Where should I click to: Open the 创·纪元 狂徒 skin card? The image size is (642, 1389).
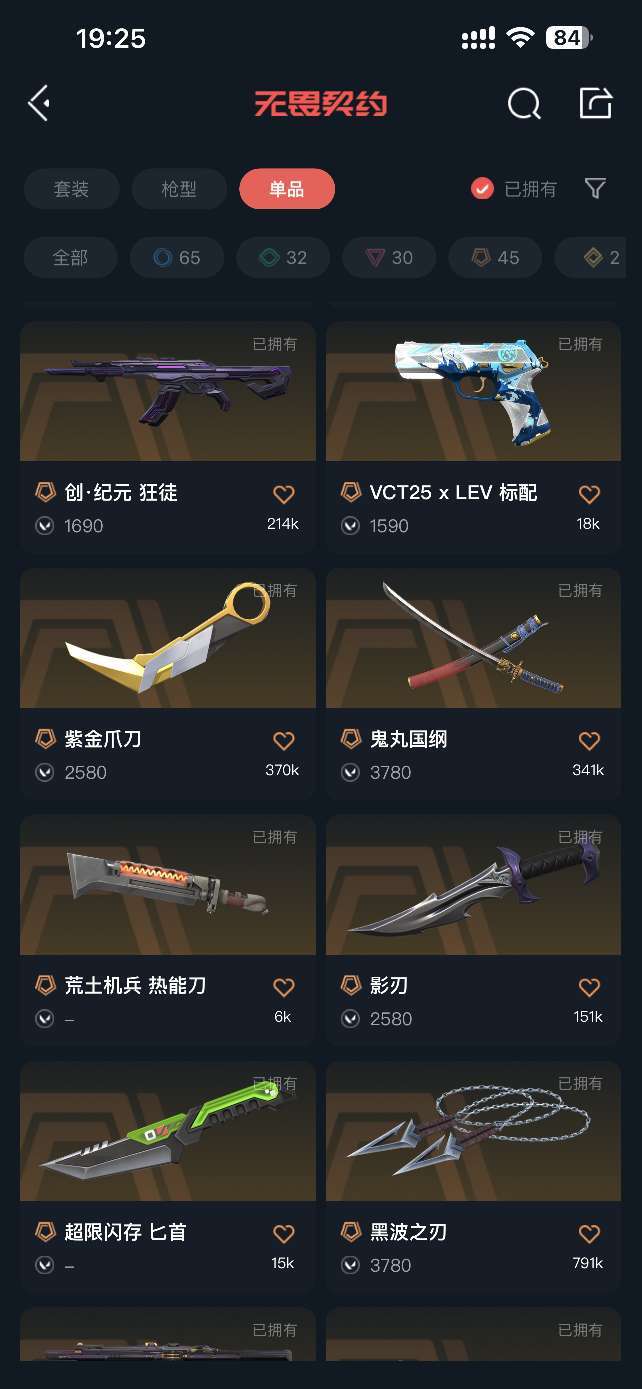point(168,437)
